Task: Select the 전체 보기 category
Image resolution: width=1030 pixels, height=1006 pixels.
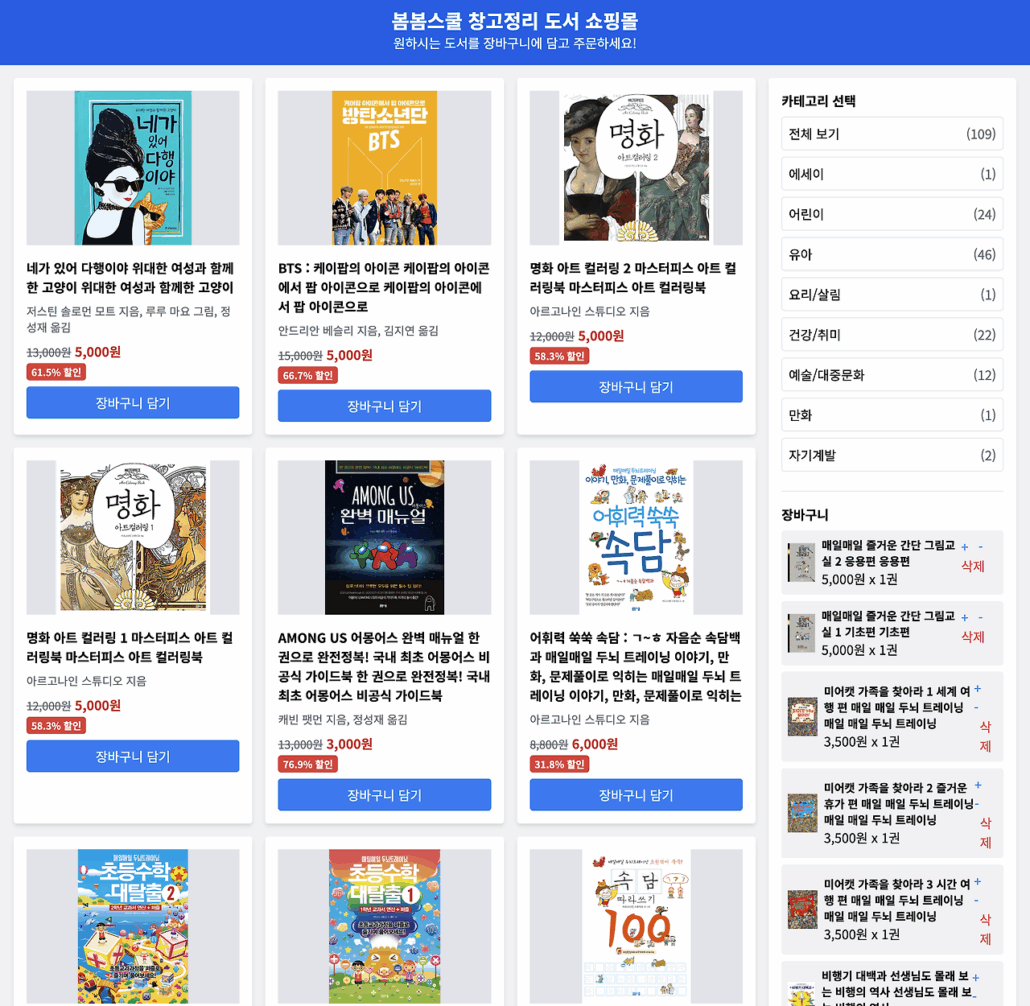Action: point(891,134)
